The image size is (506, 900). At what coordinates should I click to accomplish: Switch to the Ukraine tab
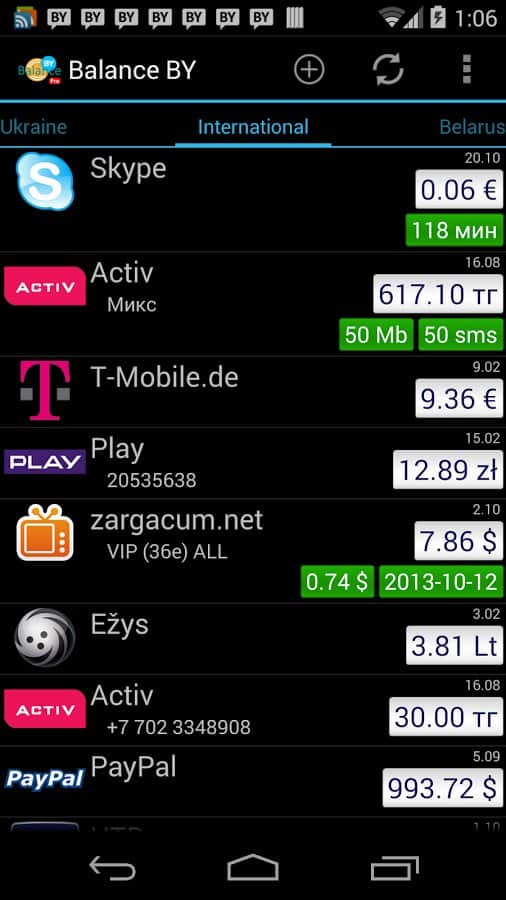click(x=33, y=127)
